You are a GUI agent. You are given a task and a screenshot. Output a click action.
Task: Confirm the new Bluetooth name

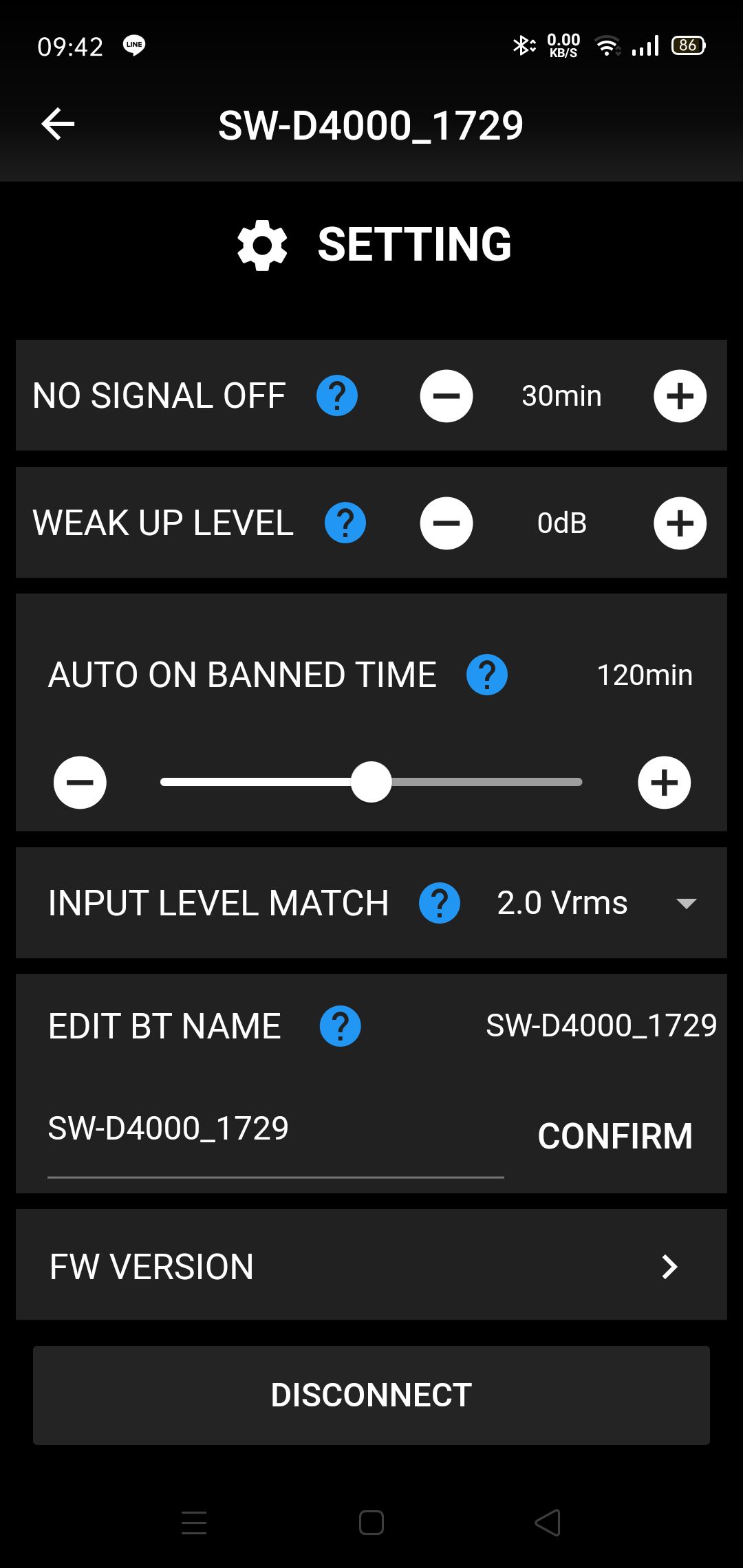click(x=615, y=1135)
